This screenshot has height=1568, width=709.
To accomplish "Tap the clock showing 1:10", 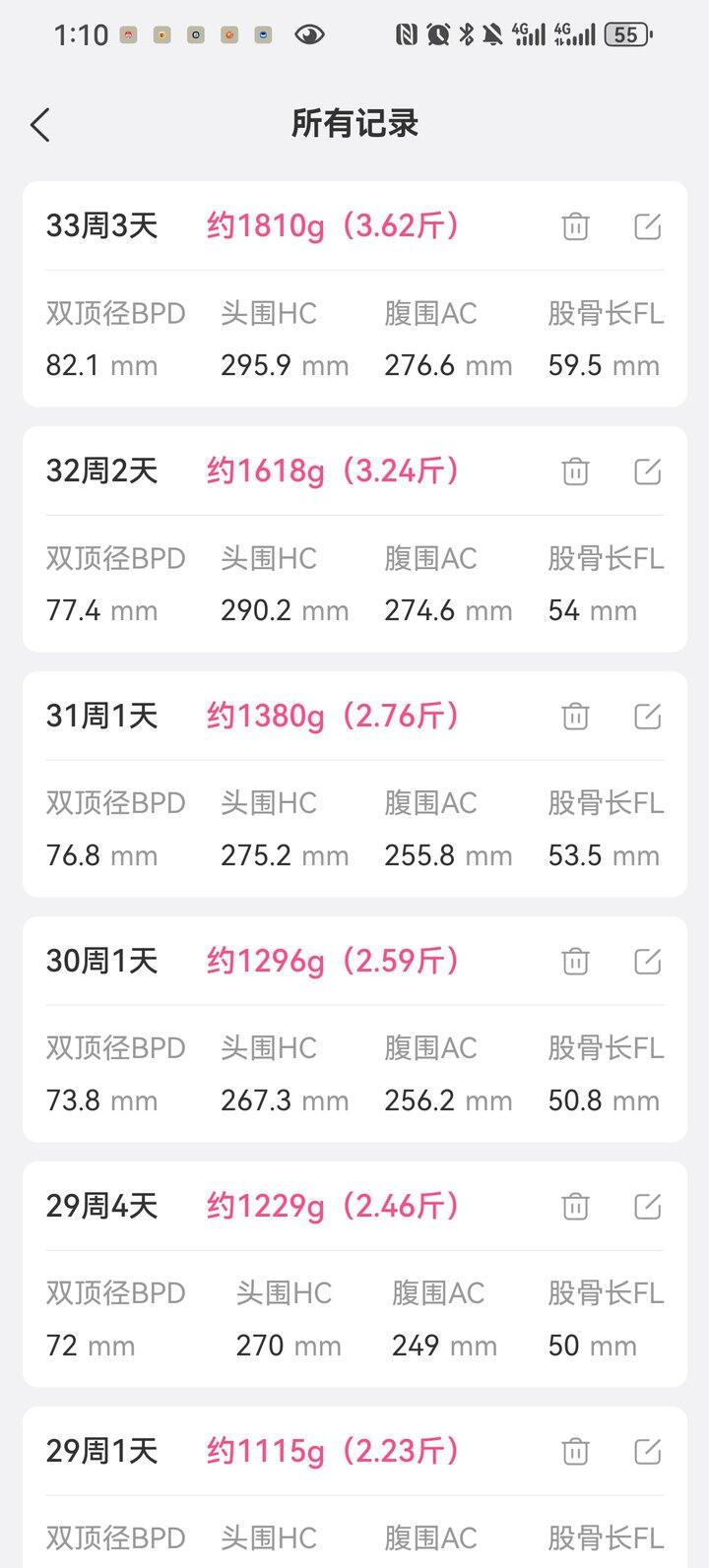I will click(79, 34).
